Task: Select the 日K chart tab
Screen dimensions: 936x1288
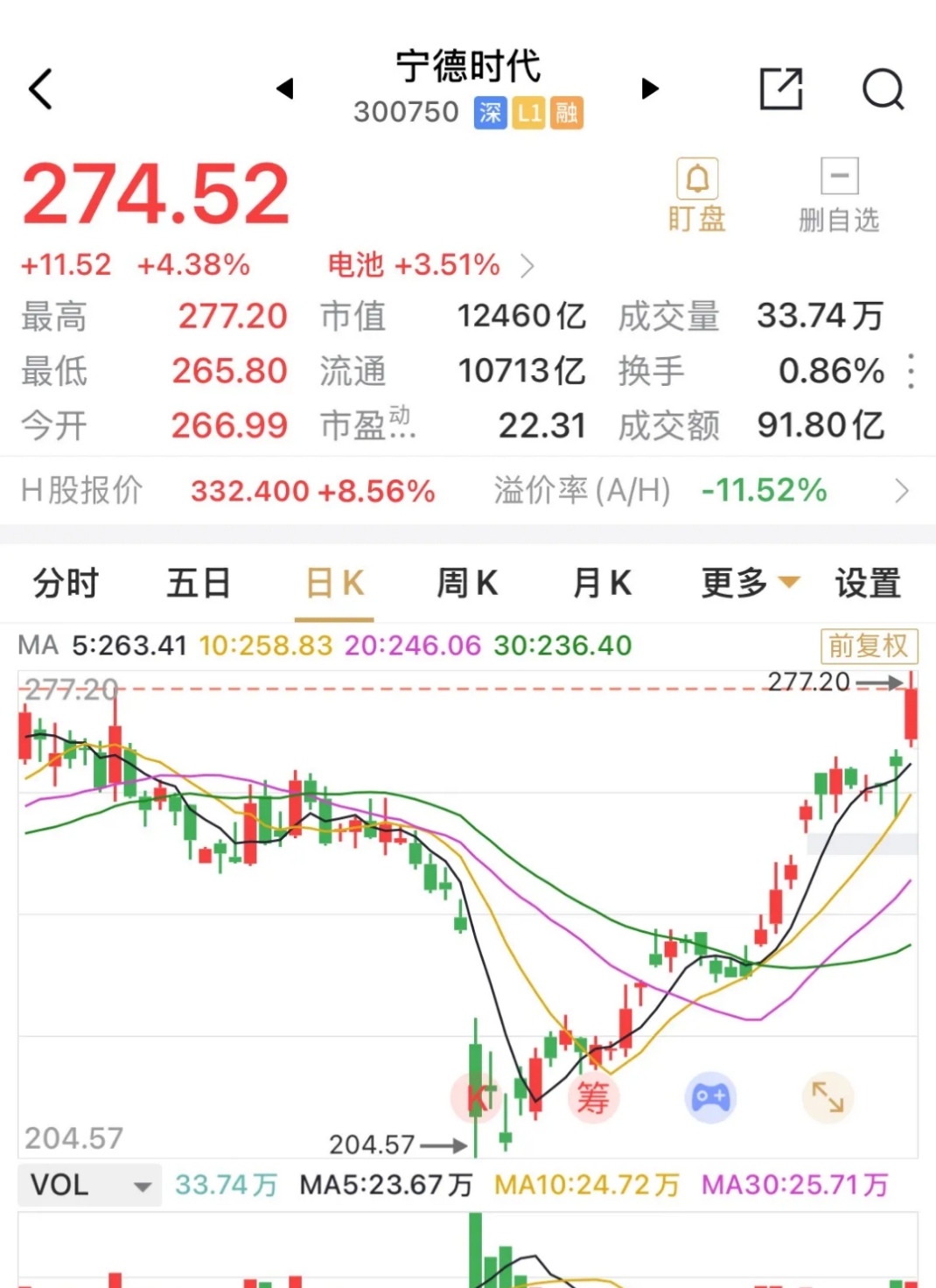Action: (334, 584)
